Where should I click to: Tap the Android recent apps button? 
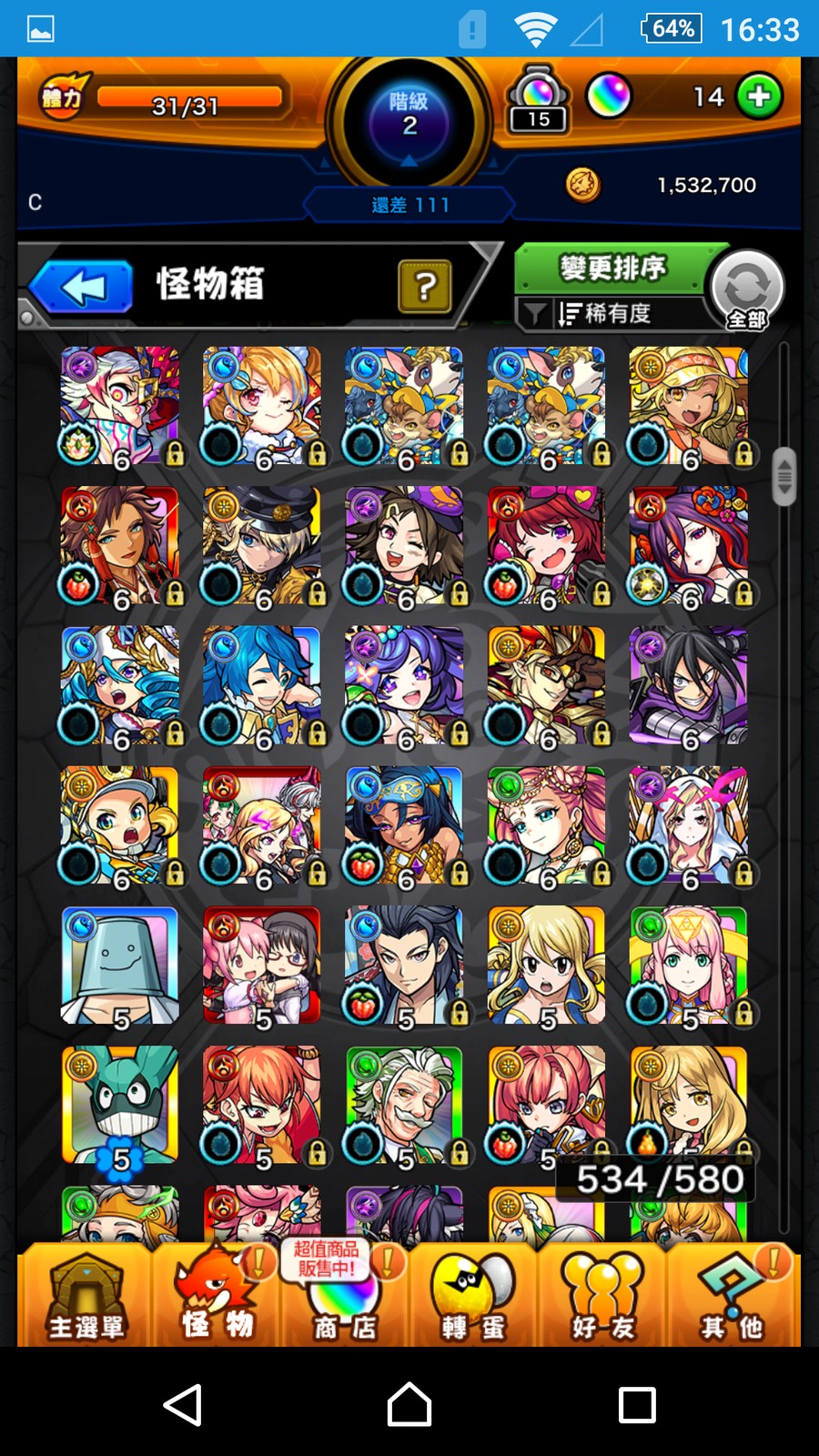[637, 1404]
